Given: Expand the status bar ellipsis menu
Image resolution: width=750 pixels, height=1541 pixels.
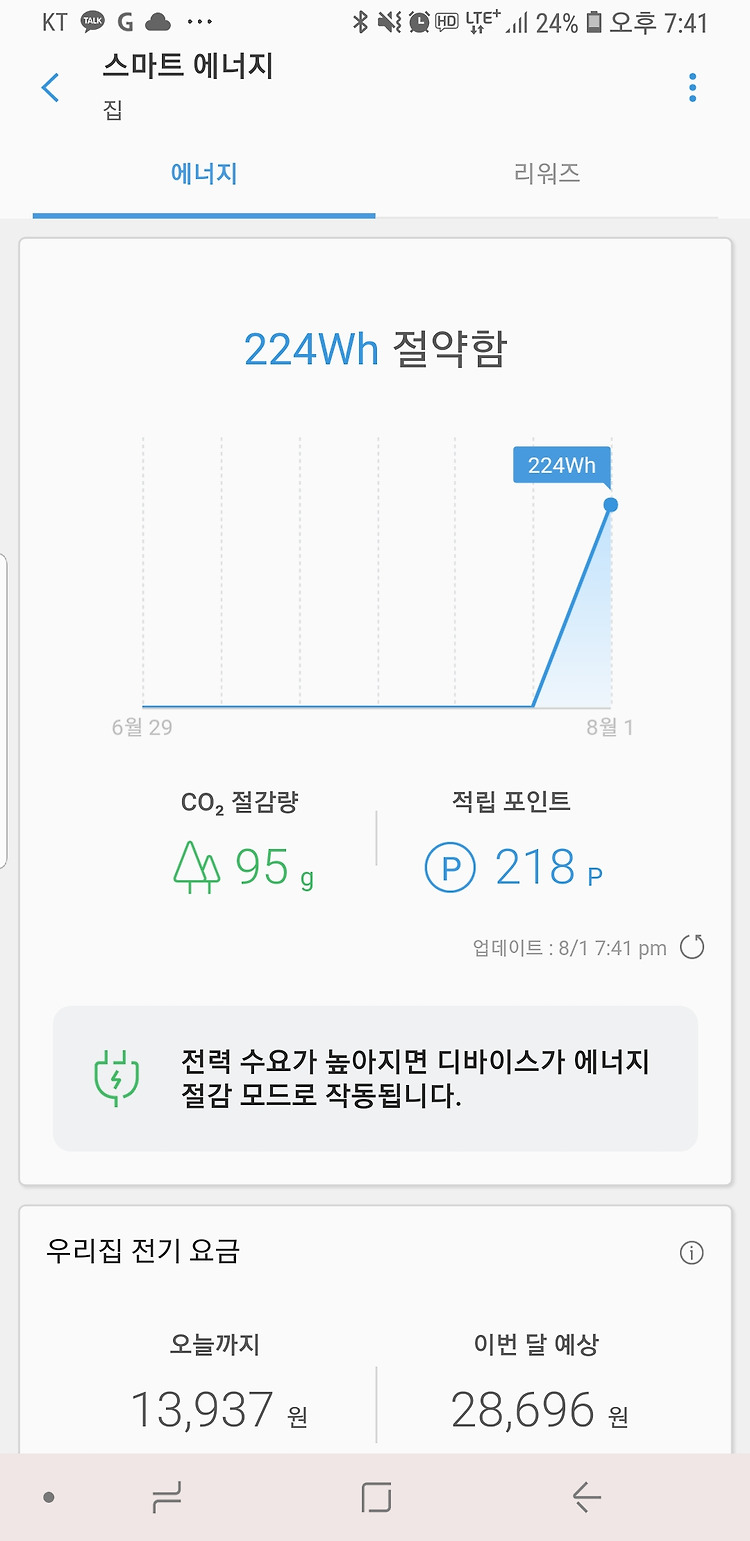Looking at the screenshot, I should point(200,20).
